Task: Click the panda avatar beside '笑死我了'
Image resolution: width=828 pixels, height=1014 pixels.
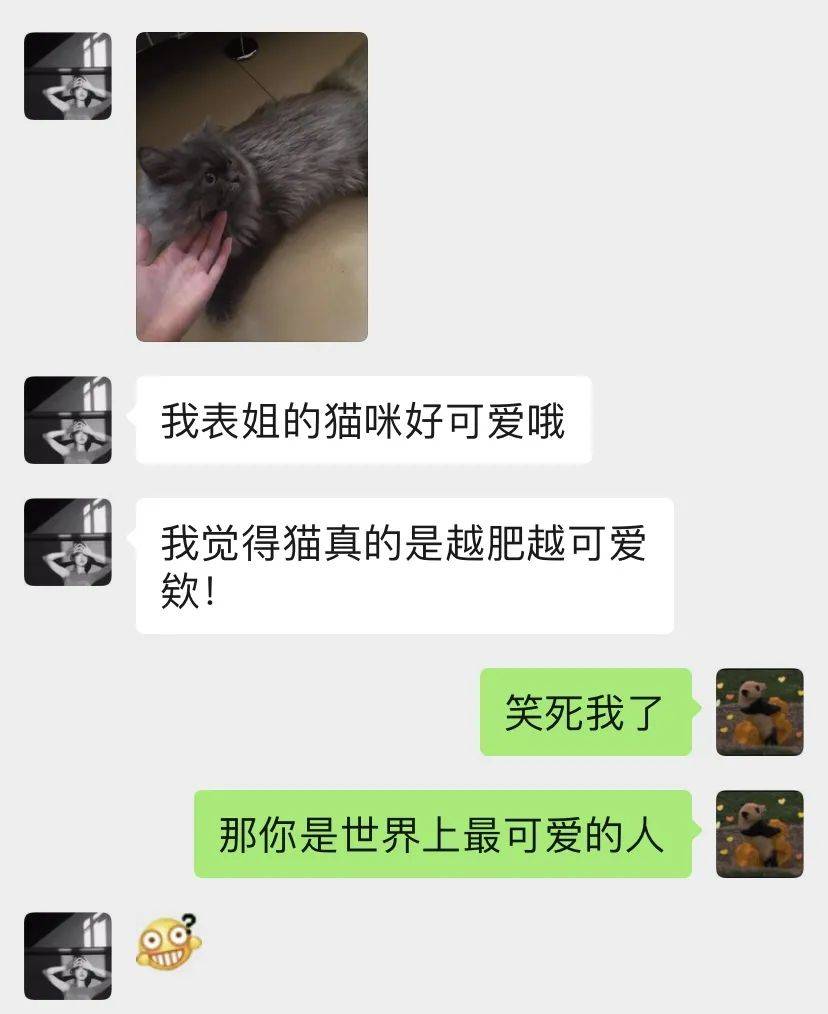Action: 761,712
